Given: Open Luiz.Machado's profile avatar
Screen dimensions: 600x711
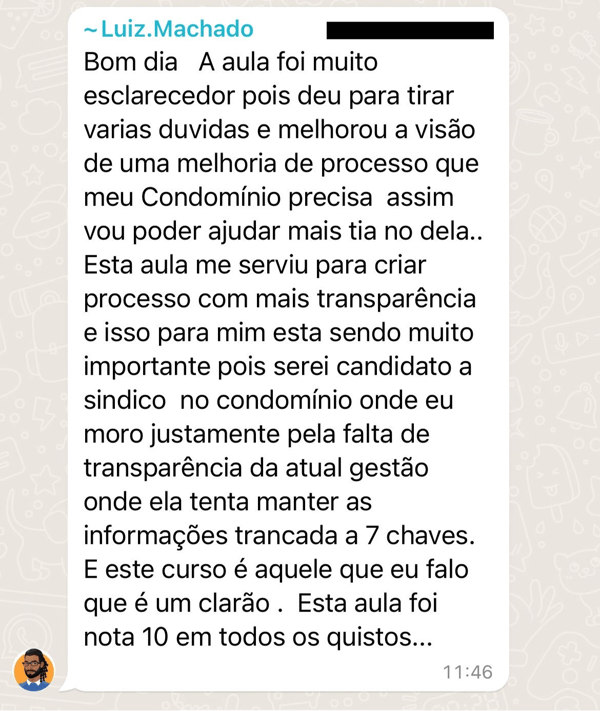Looking at the screenshot, I should (33, 669).
